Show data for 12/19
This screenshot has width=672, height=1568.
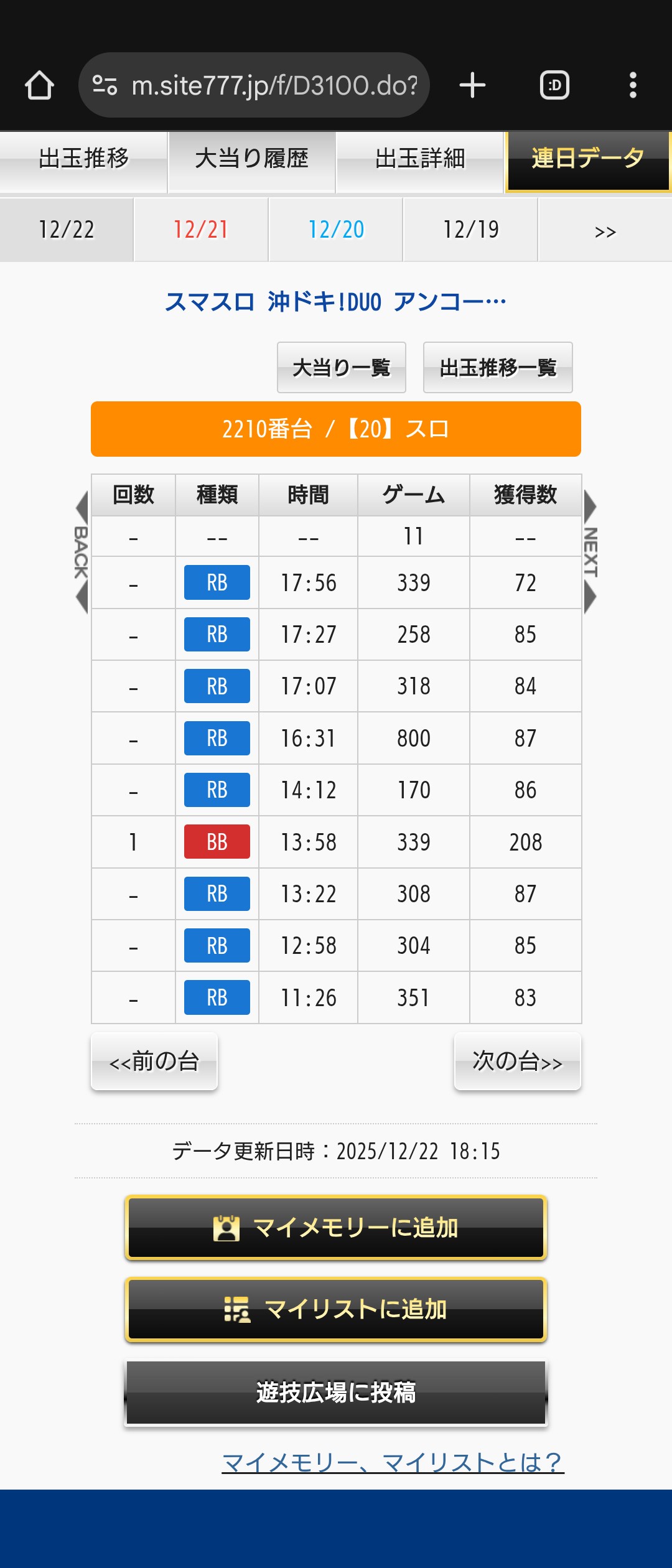click(470, 230)
